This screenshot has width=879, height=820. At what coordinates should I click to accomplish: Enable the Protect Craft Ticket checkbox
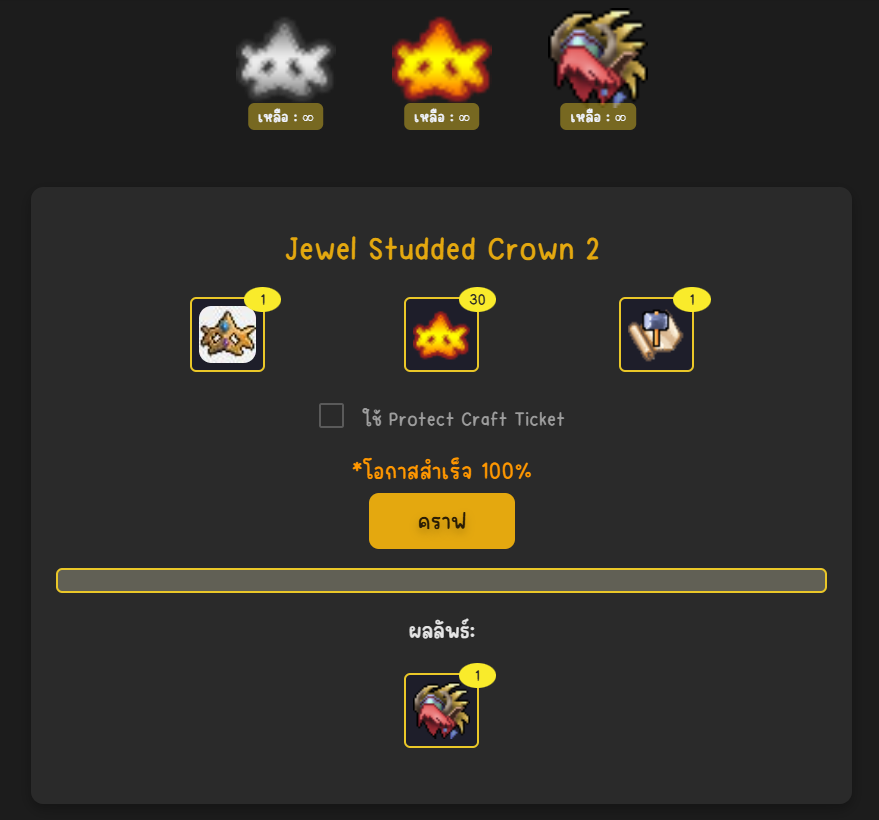(x=331, y=416)
